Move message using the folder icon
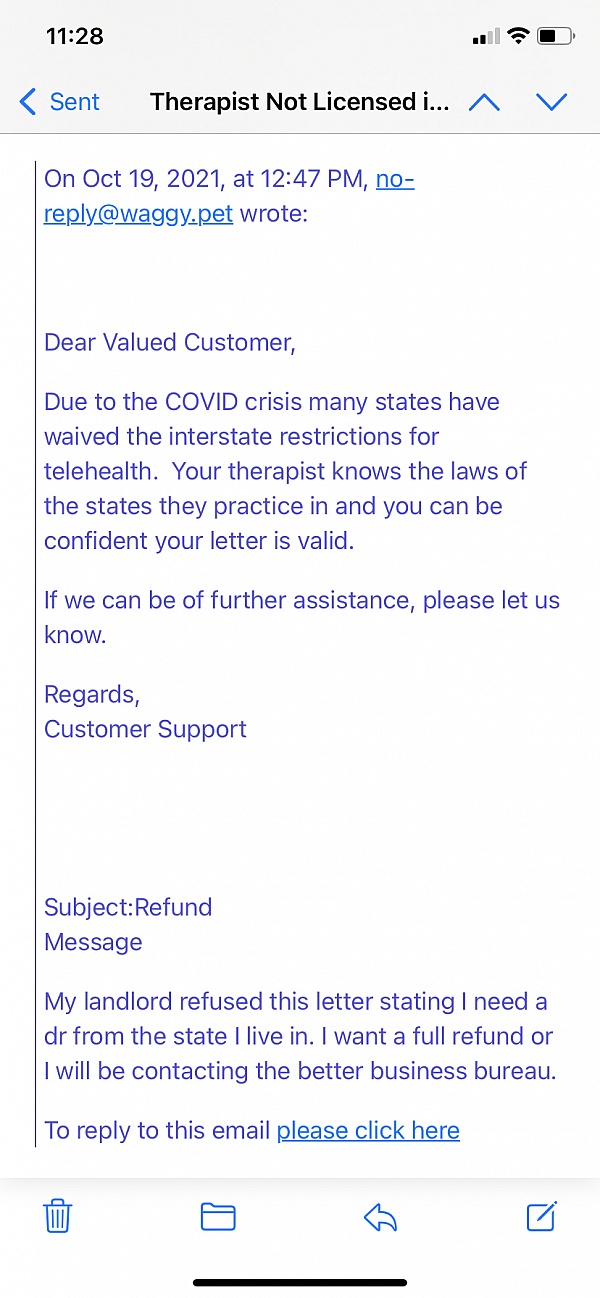 click(x=218, y=1216)
